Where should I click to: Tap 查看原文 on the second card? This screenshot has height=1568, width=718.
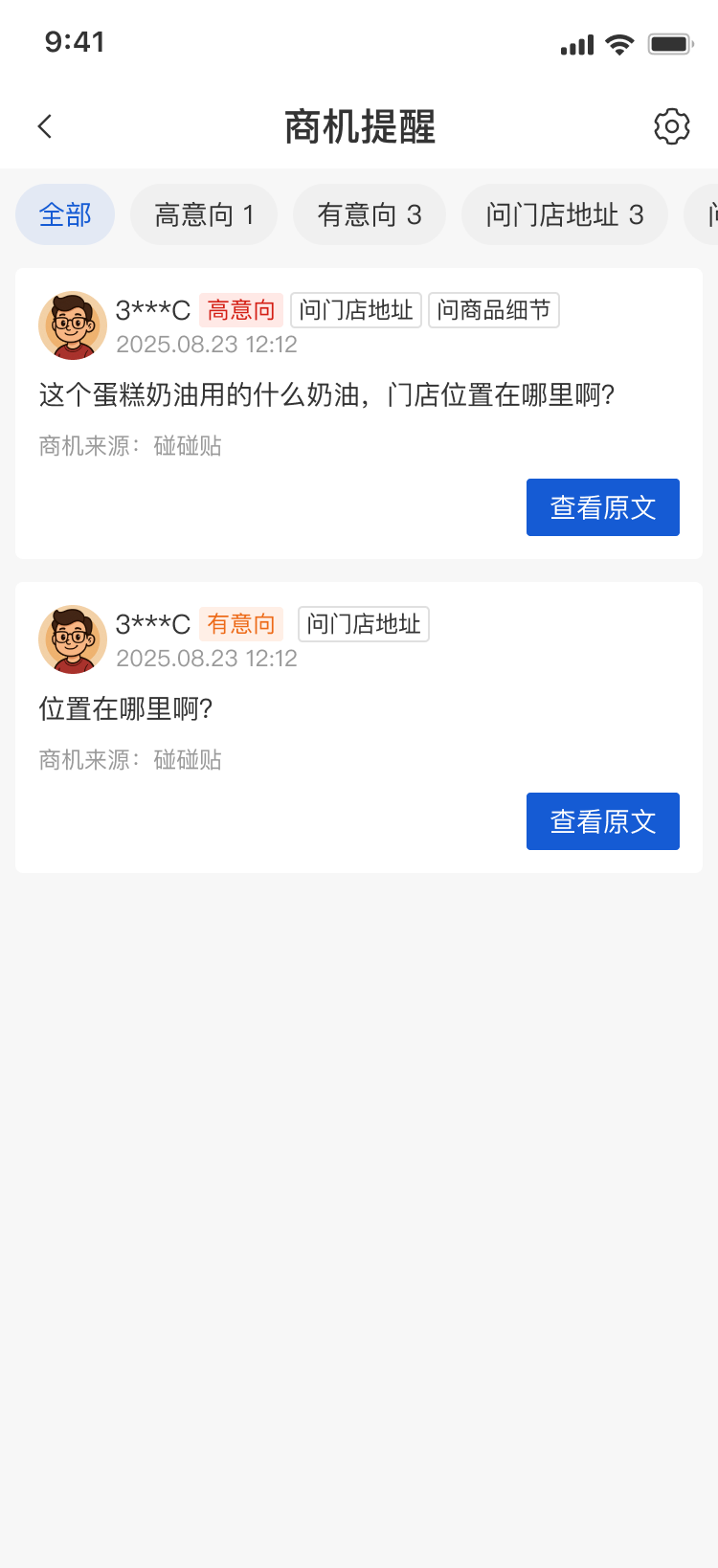tap(602, 821)
